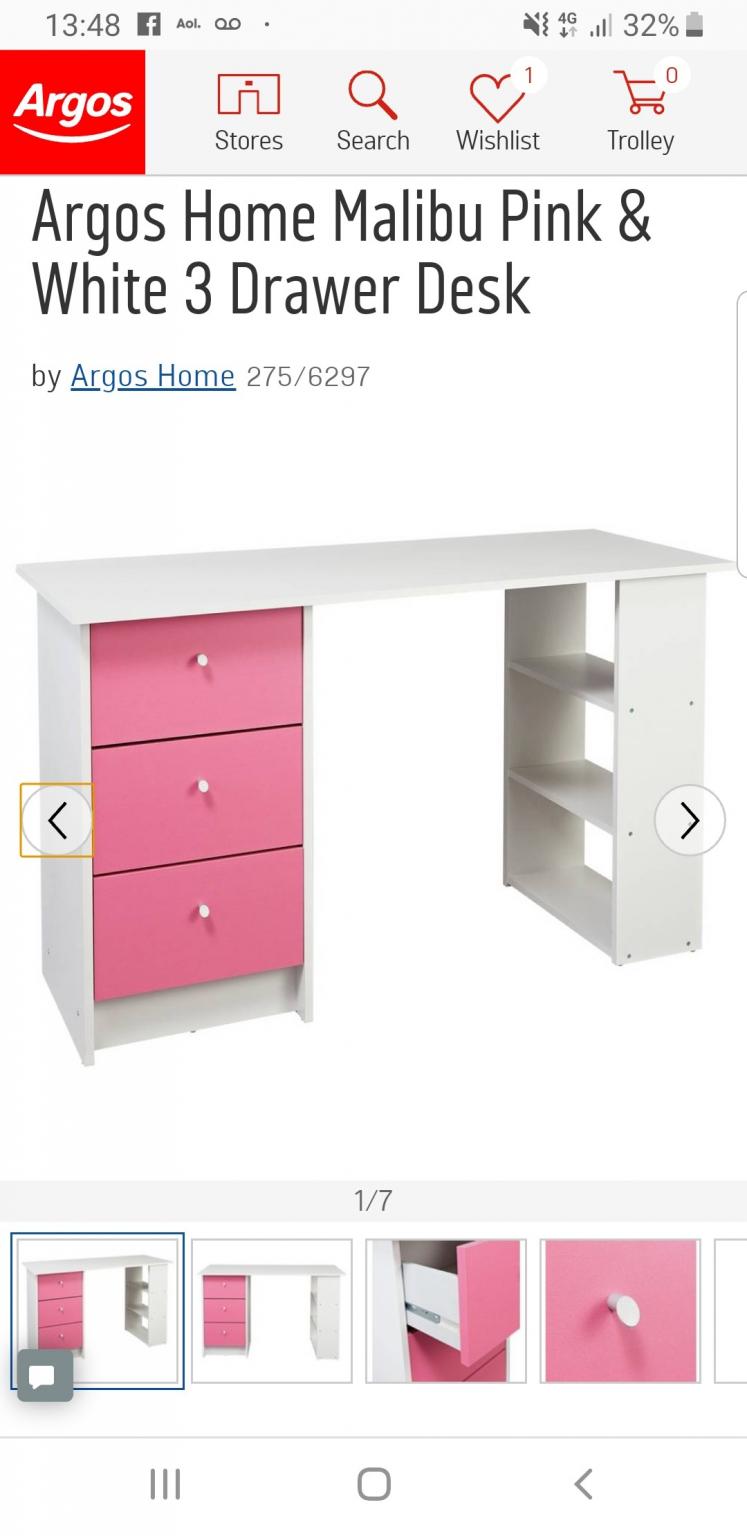This screenshot has width=747, height=1536.
Task: Toggle the 4G network indicator
Action: point(566,23)
